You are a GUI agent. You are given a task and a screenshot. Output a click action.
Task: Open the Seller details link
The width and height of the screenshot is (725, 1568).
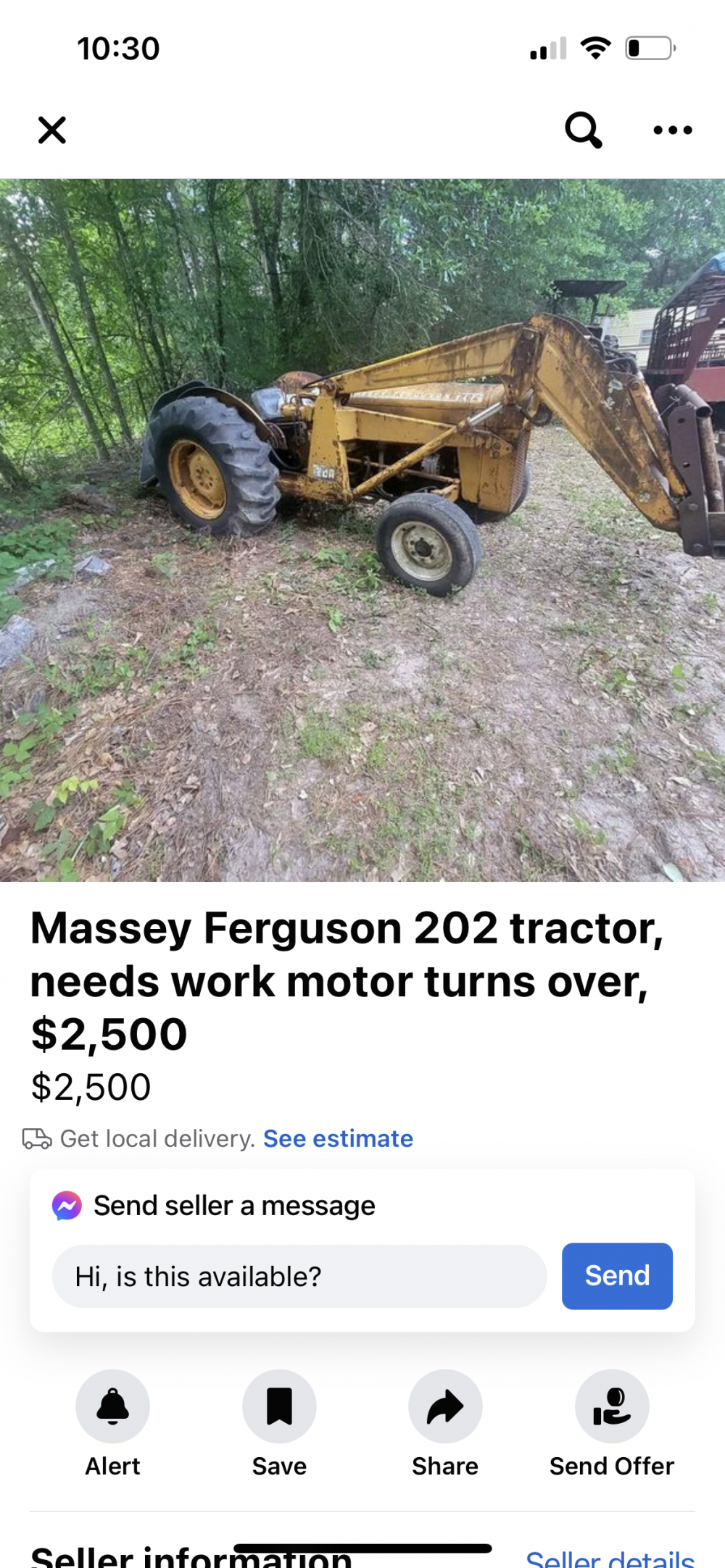click(x=610, y=1558)
